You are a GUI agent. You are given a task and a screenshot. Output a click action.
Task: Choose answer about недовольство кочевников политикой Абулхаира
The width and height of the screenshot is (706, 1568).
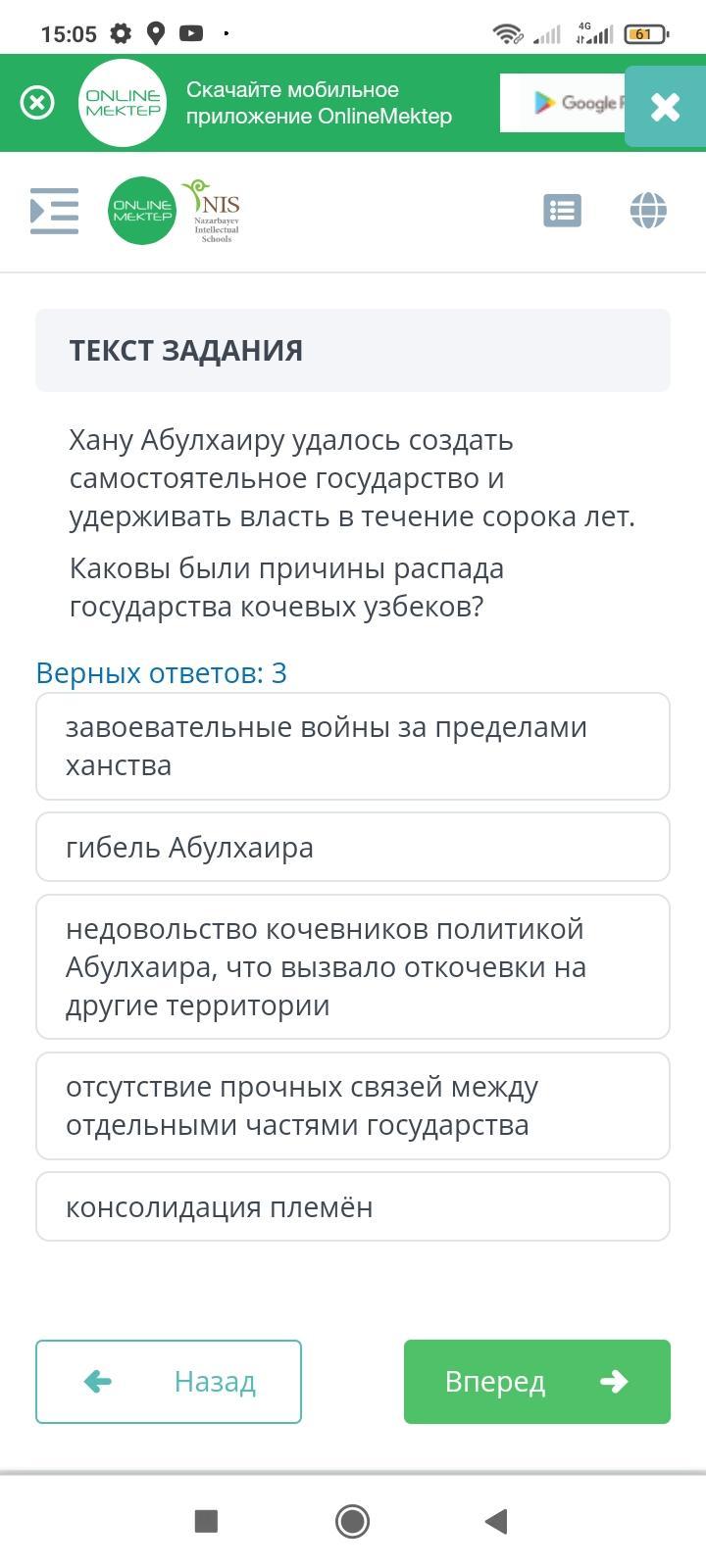353,966
